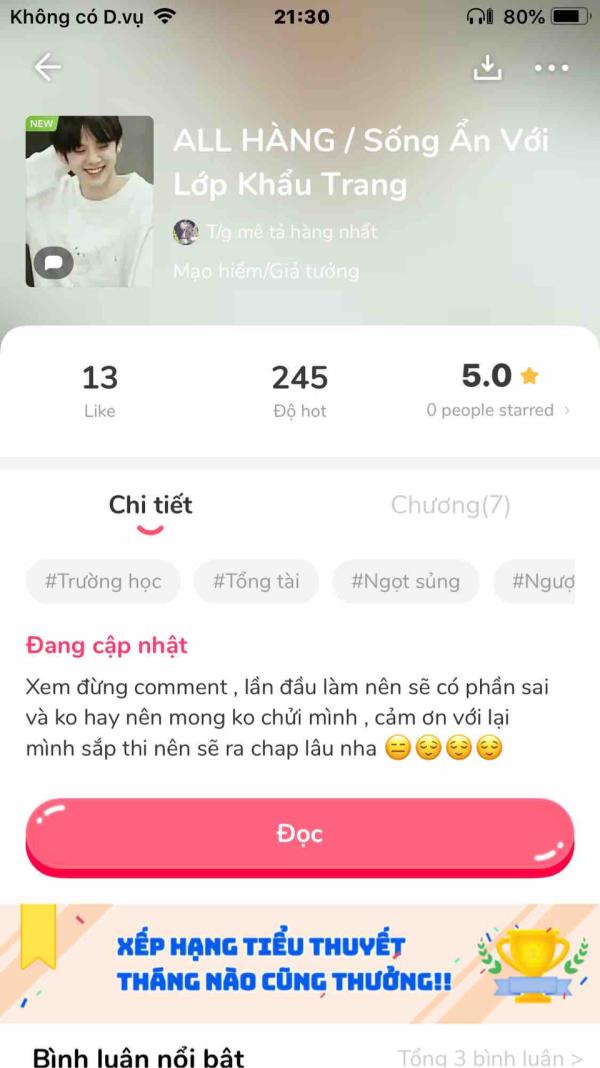Viewport: 600px width, 1068px height.
Task: Download the novel for offline reading
Action: tap(487, 67)
